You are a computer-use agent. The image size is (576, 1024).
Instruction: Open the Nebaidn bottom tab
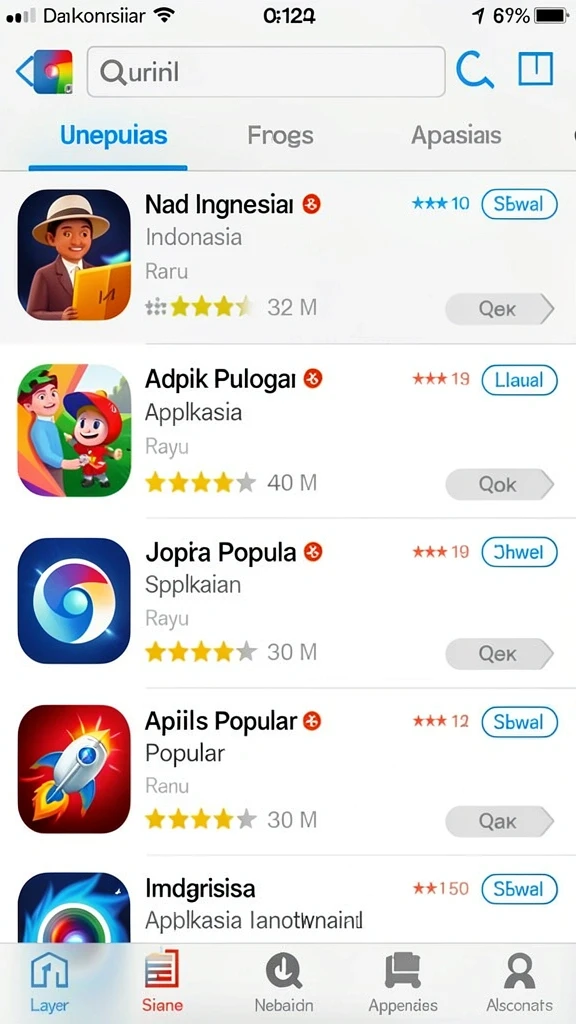point(283,982)
